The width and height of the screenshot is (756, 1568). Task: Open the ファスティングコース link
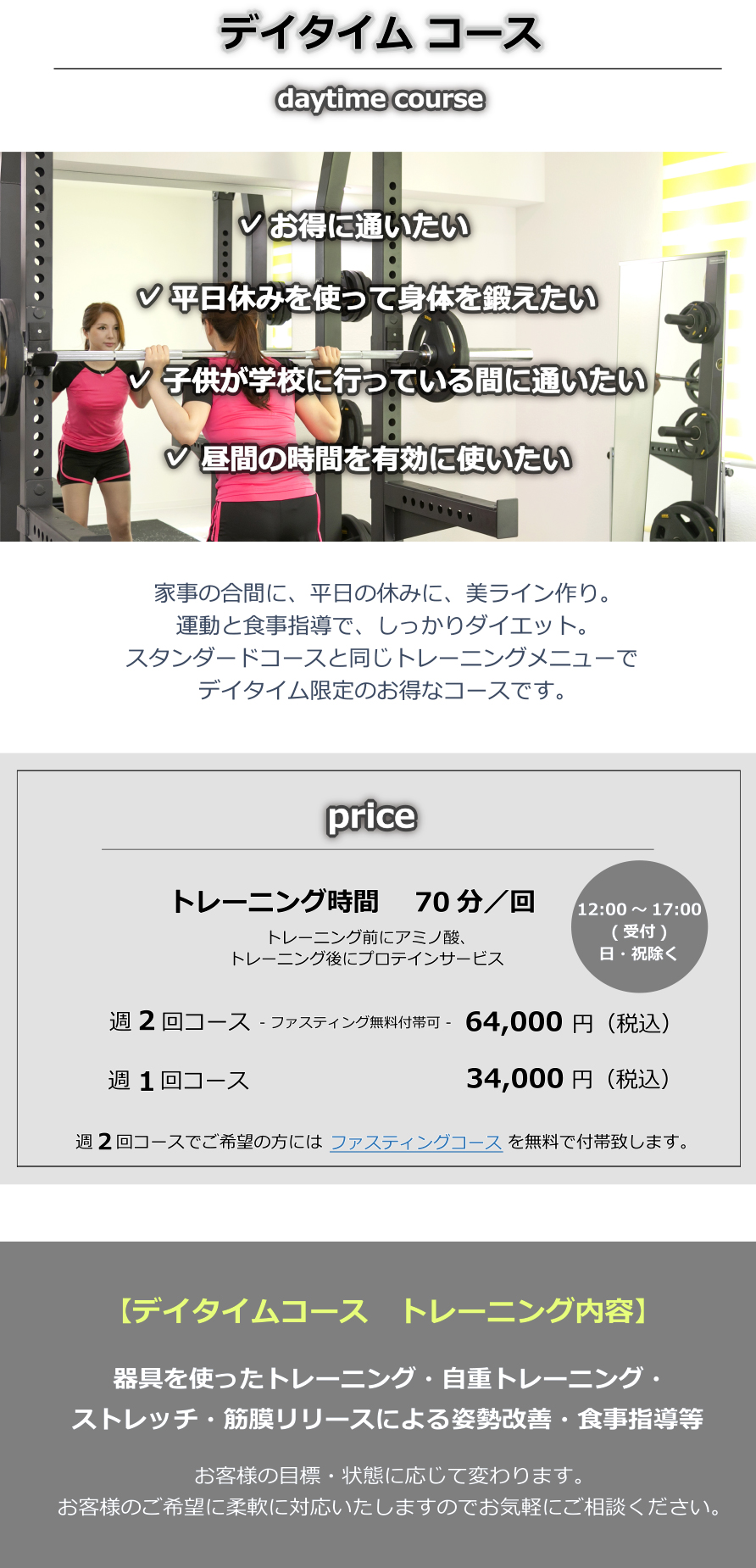416,1142
